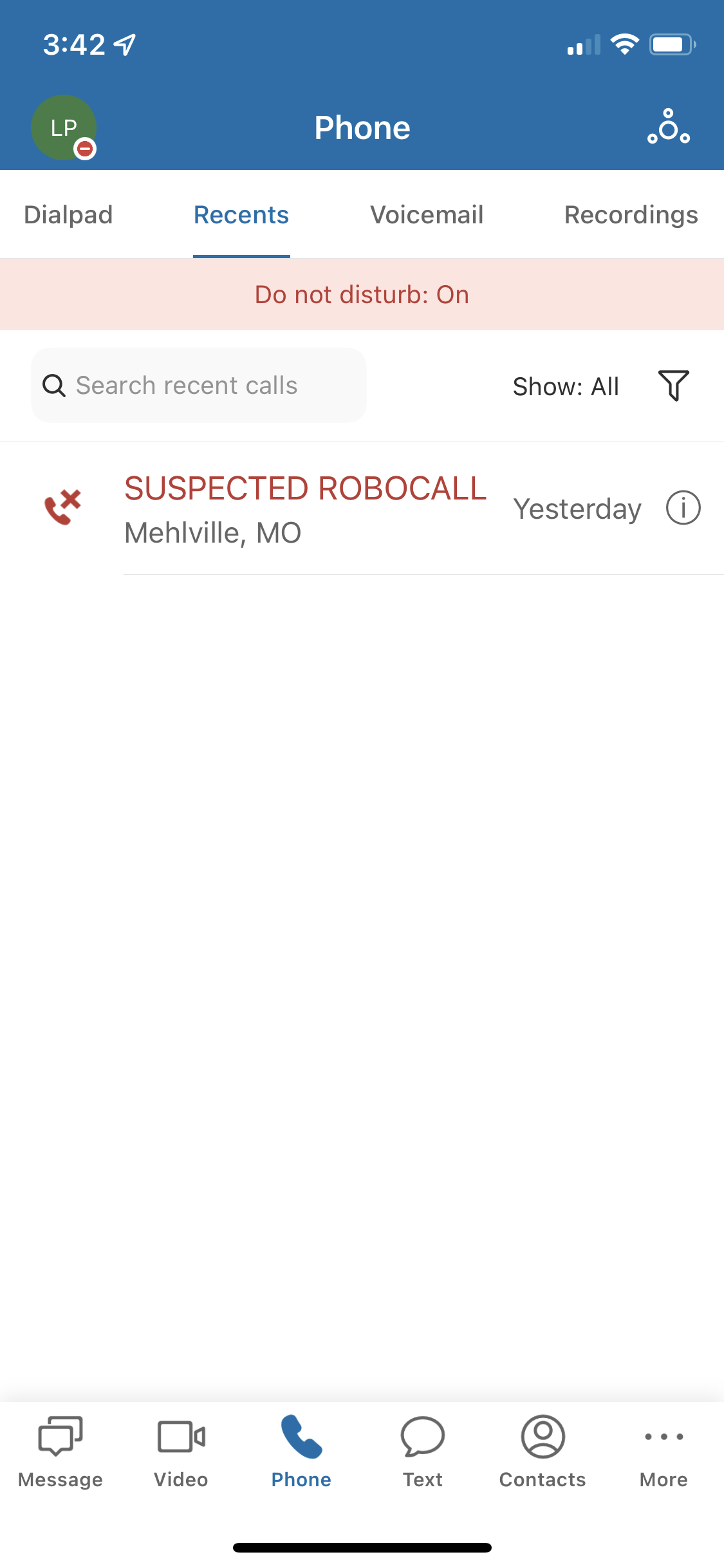Open the Video section
The height and width of the screenshot is (1568, 724).
tap(181, 1451)
